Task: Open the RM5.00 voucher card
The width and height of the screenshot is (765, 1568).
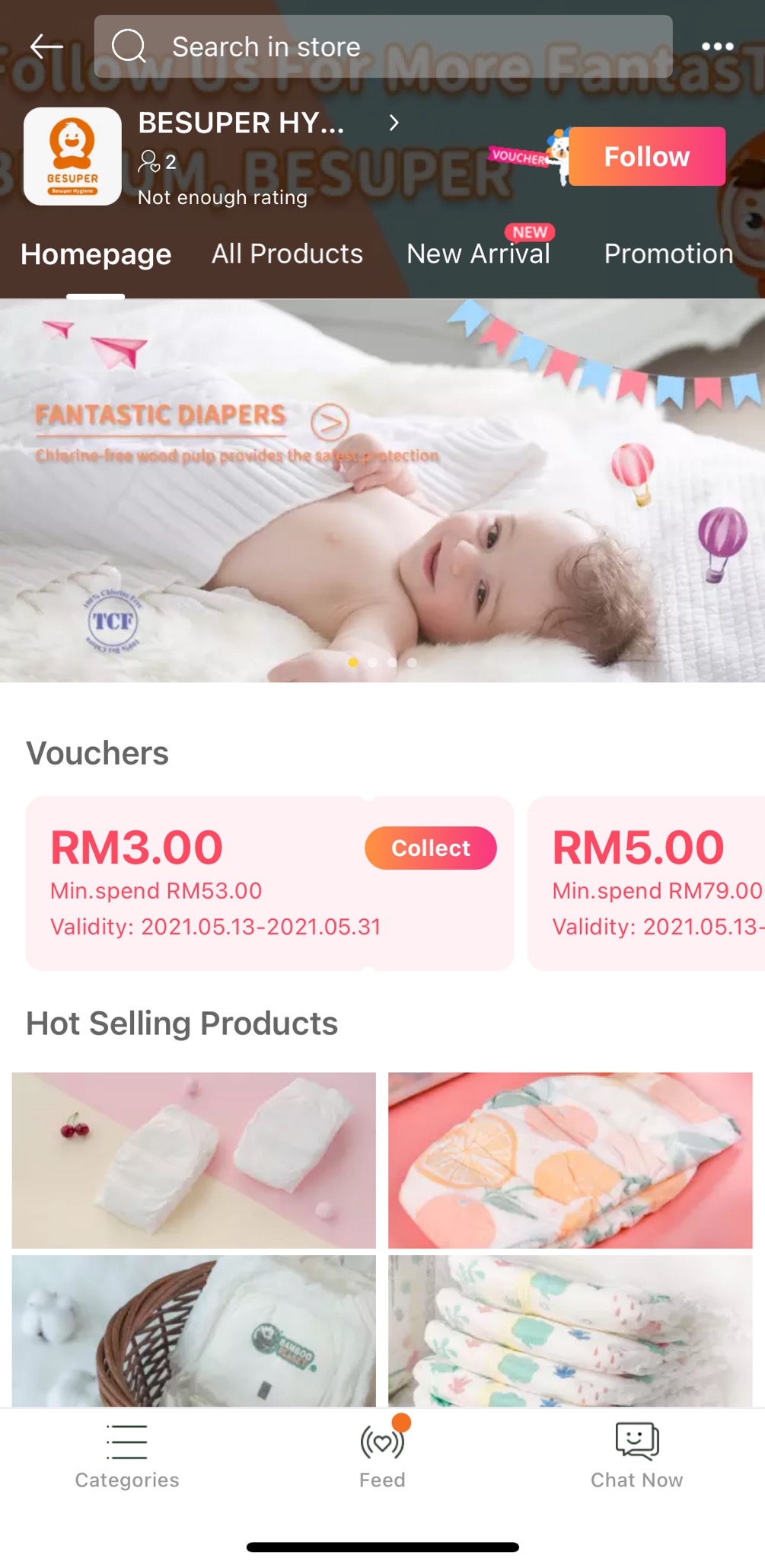Action: pos(647,883)
